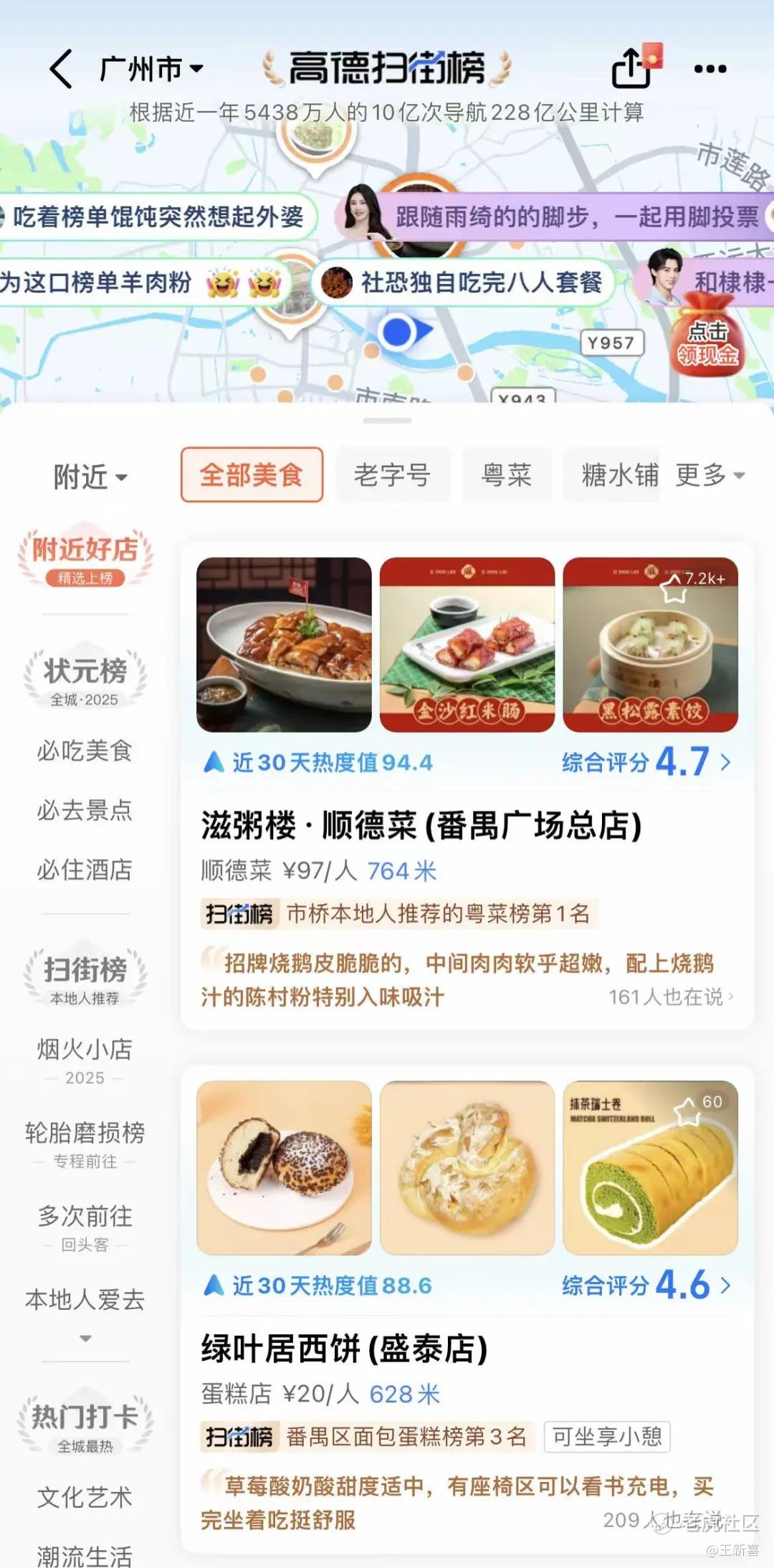
Task: View the 必住酒店 list
Action: click(x=85, y=870)
